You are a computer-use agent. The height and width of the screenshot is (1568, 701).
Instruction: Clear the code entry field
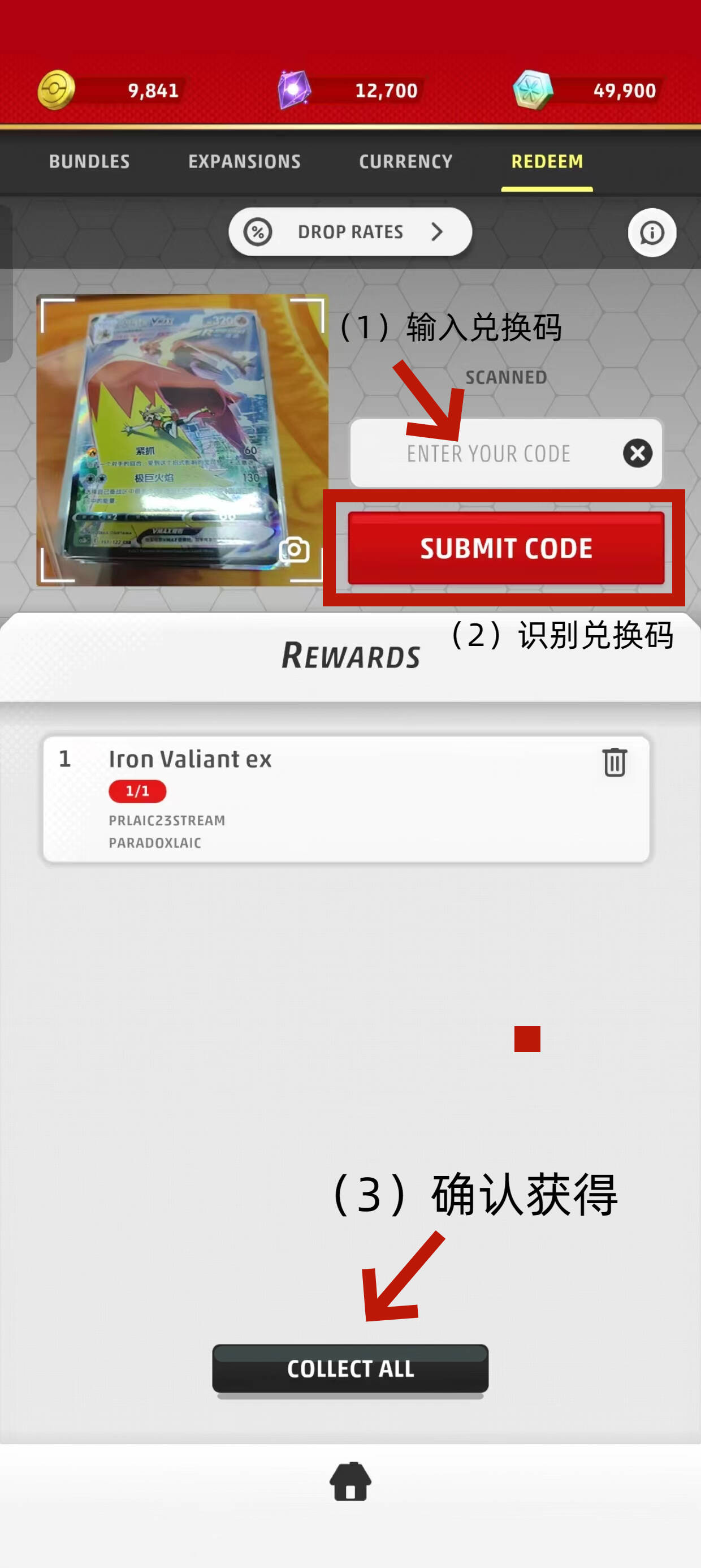click(x=637, y=454)
